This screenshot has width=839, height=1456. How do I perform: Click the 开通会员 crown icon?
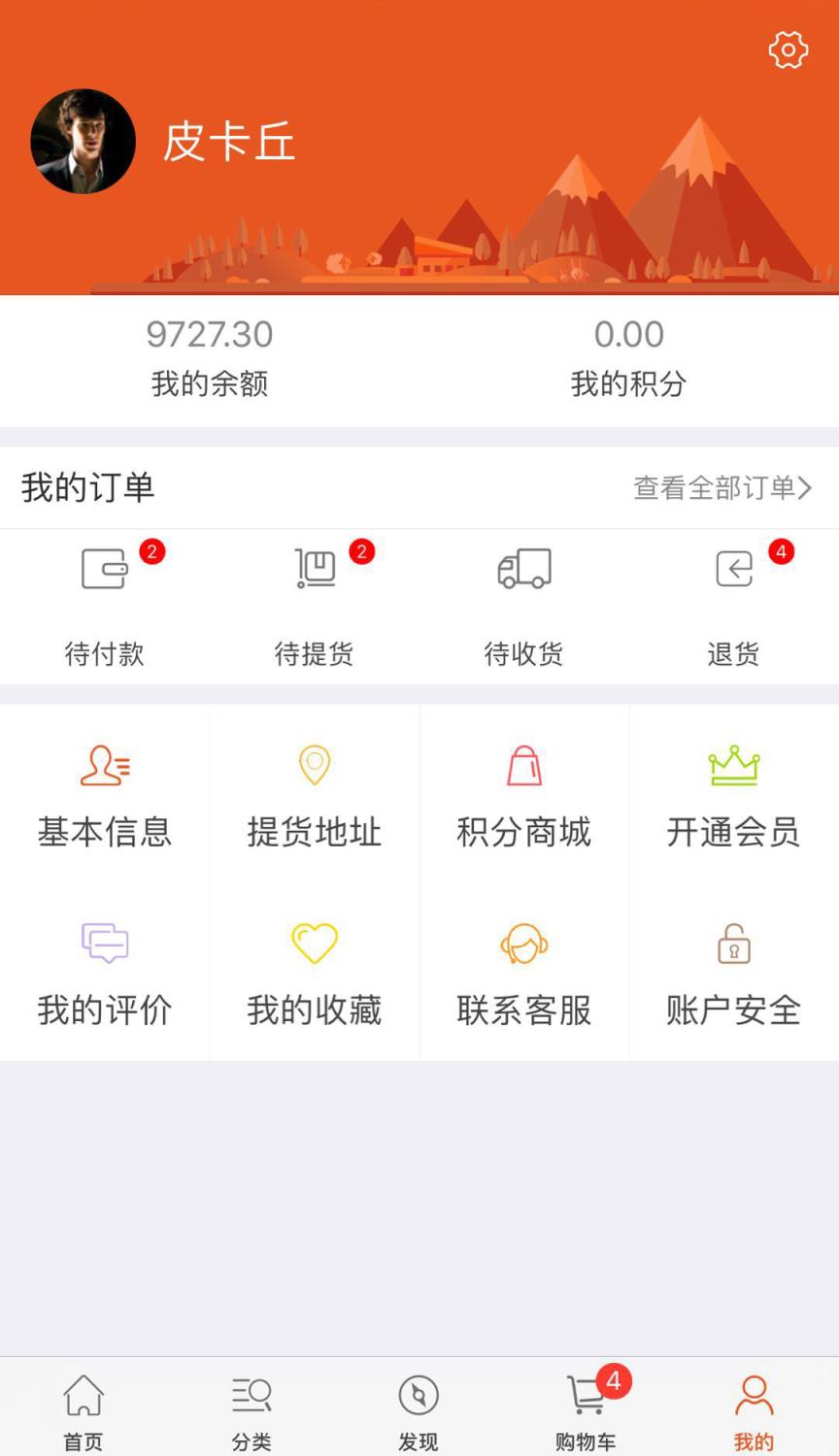click(x=734, y=765)
